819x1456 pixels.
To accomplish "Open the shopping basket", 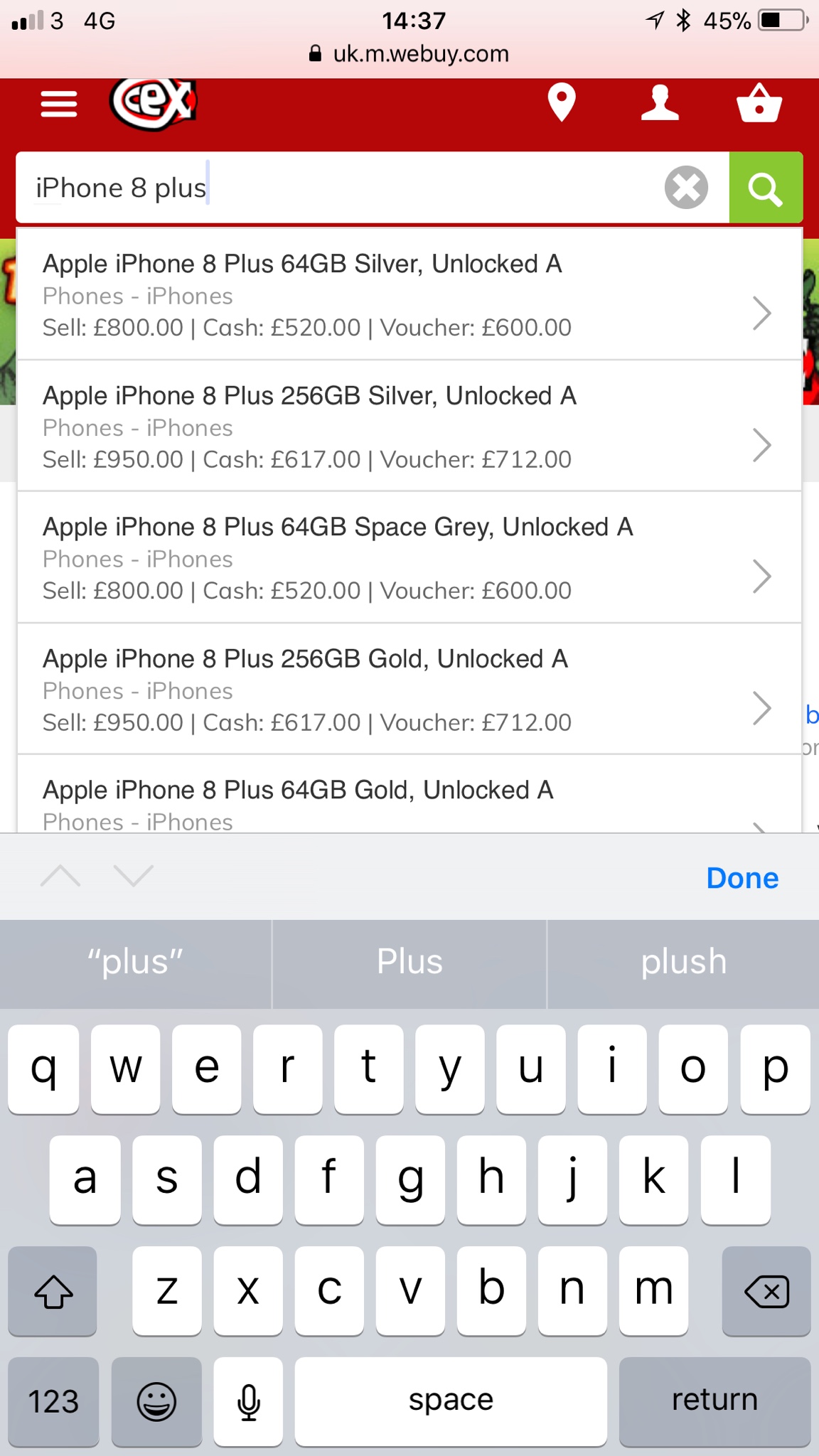I will coord(759,104).
